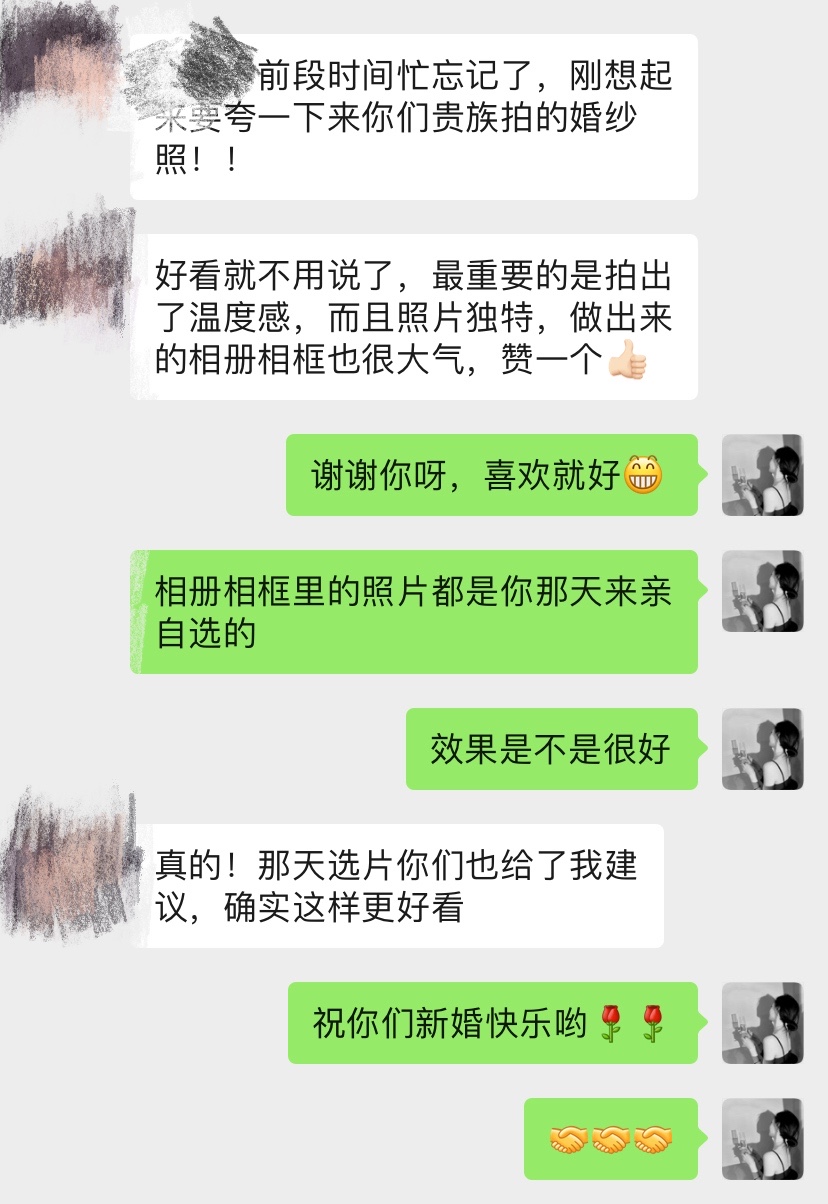828x1204 pixels.
Task: Open sender's avatar beside 谢谢你呀，喜欢就好
Action: [762, 475]
